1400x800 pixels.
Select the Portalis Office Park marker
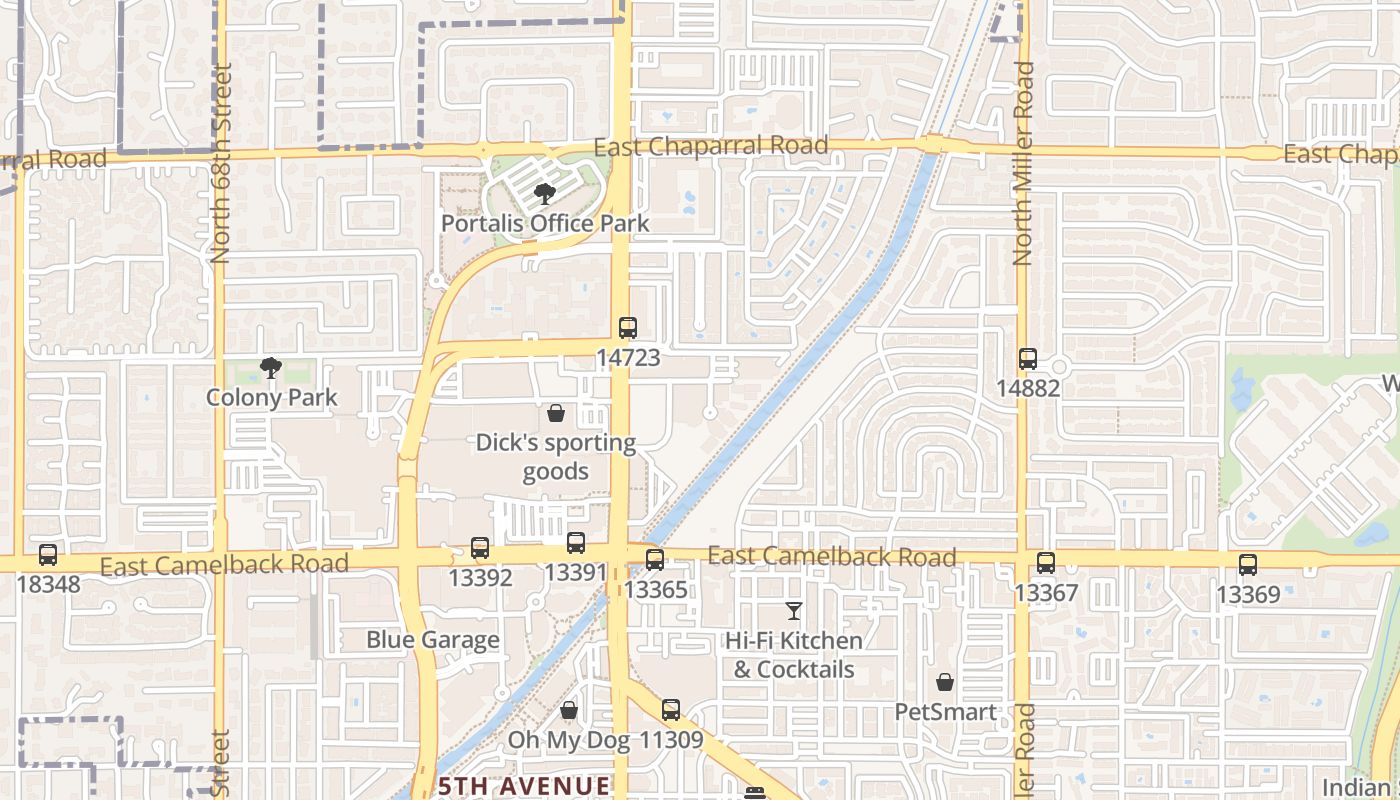545,194
